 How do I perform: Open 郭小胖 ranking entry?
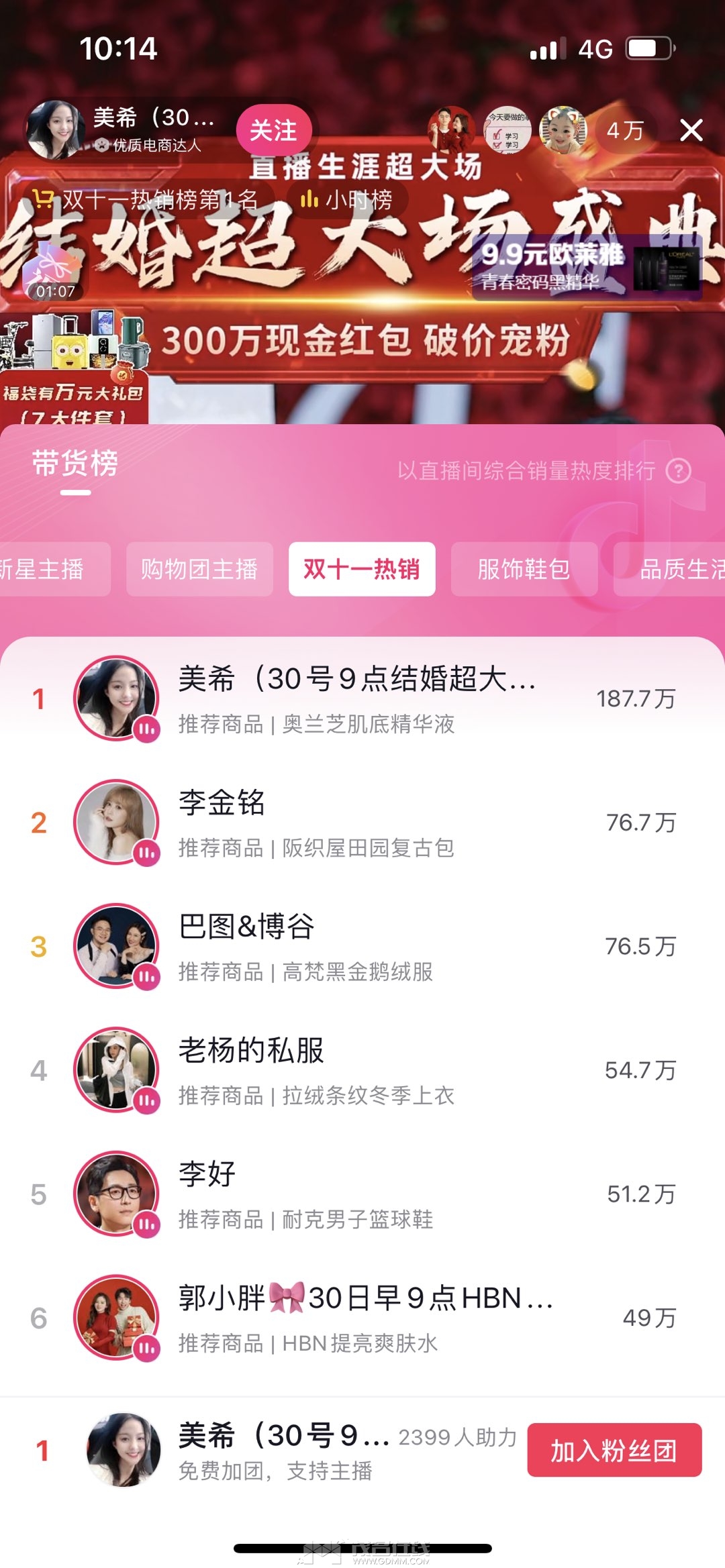pyautogui.click(x=362, y=1318)
